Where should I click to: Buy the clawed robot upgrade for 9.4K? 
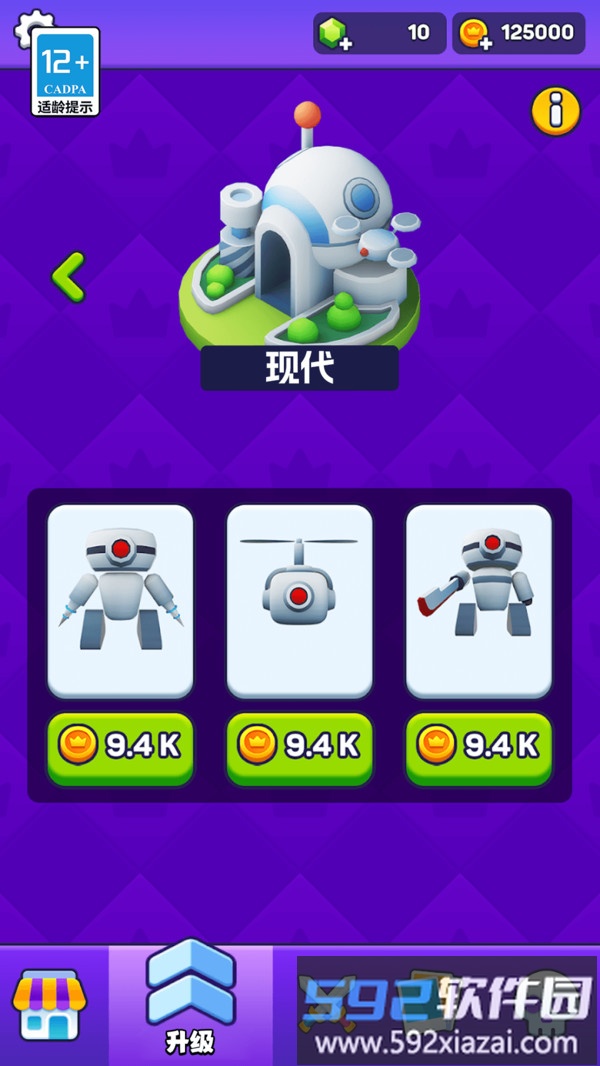120,746
